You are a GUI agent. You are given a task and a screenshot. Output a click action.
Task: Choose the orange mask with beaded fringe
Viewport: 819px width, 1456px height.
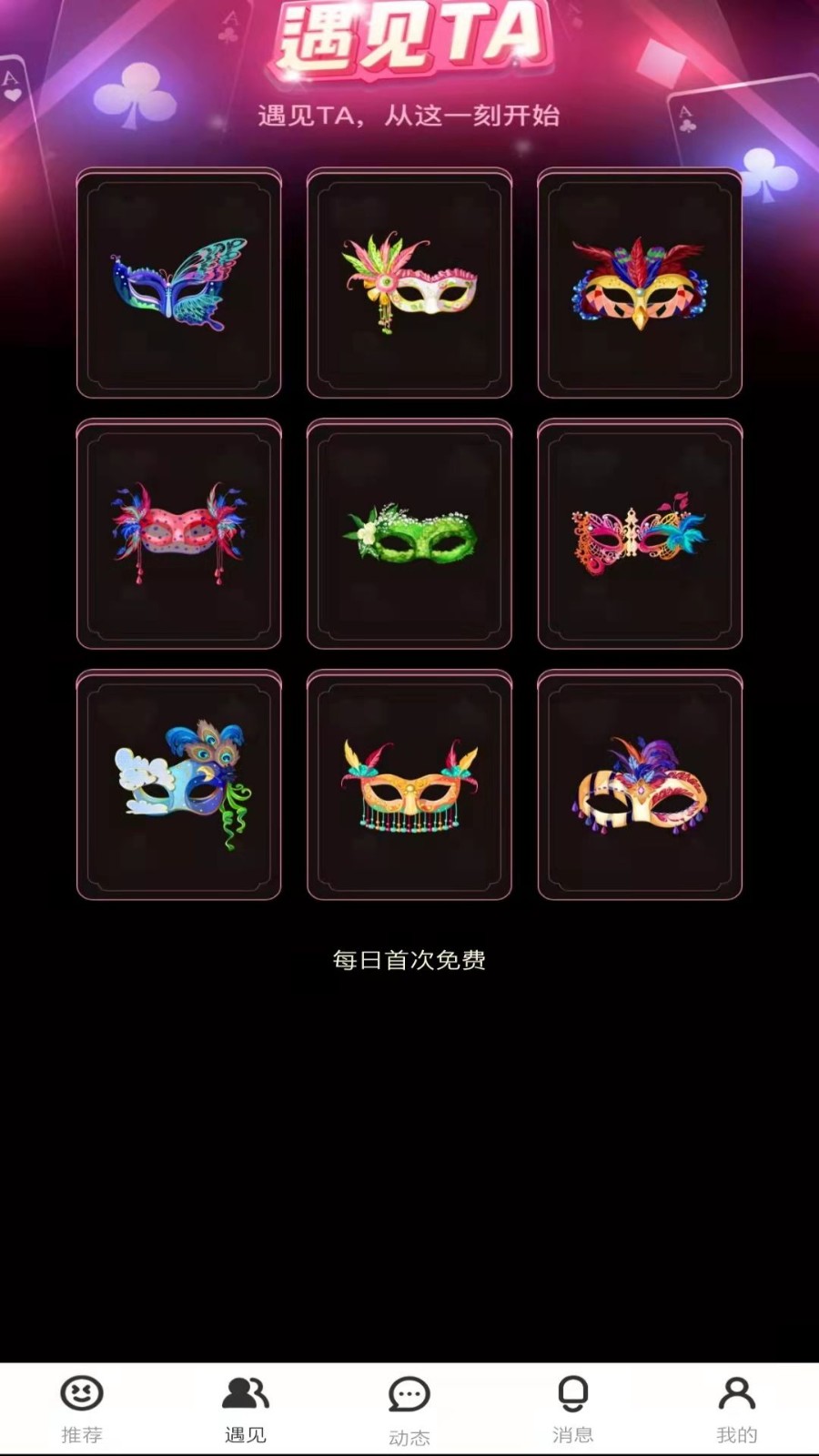409,785
